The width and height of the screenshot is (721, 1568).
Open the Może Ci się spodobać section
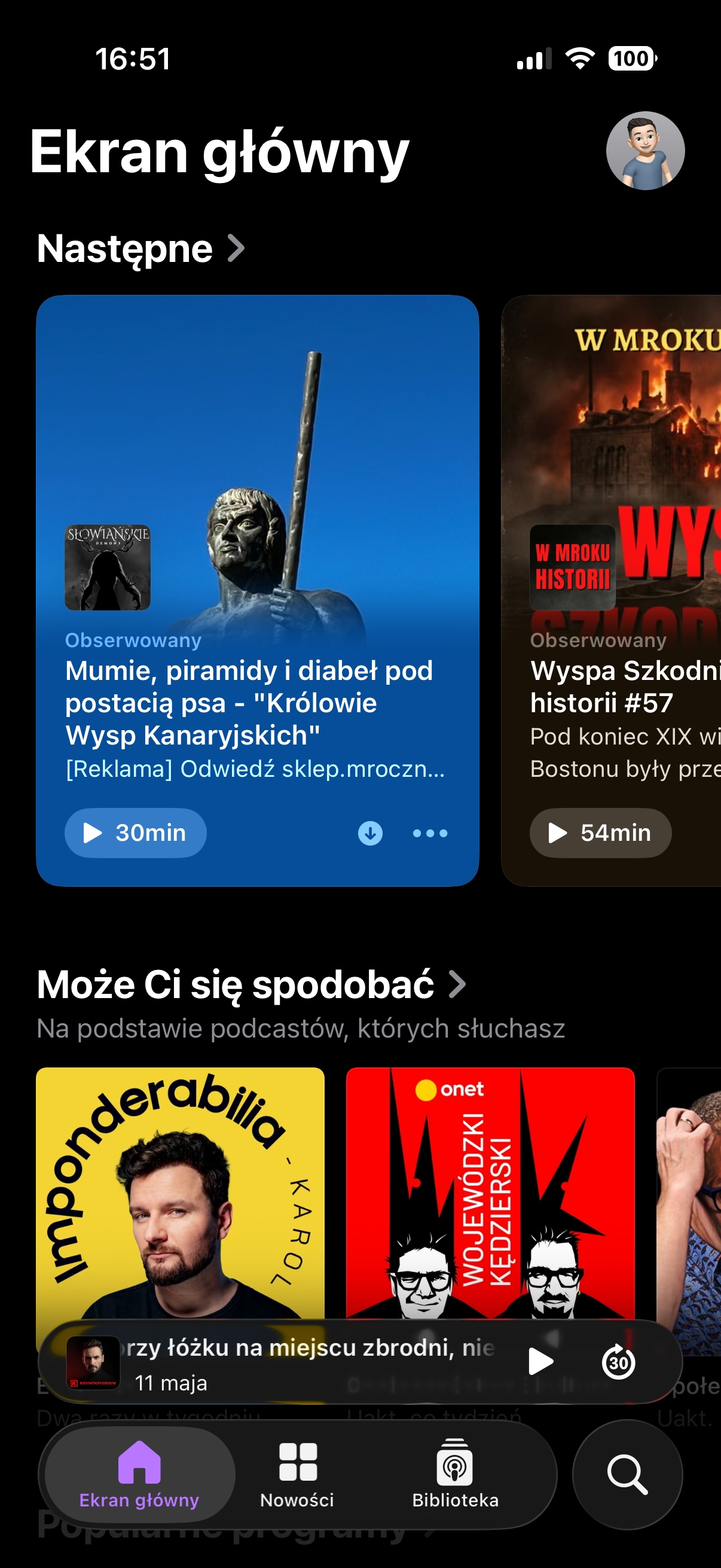251,984
